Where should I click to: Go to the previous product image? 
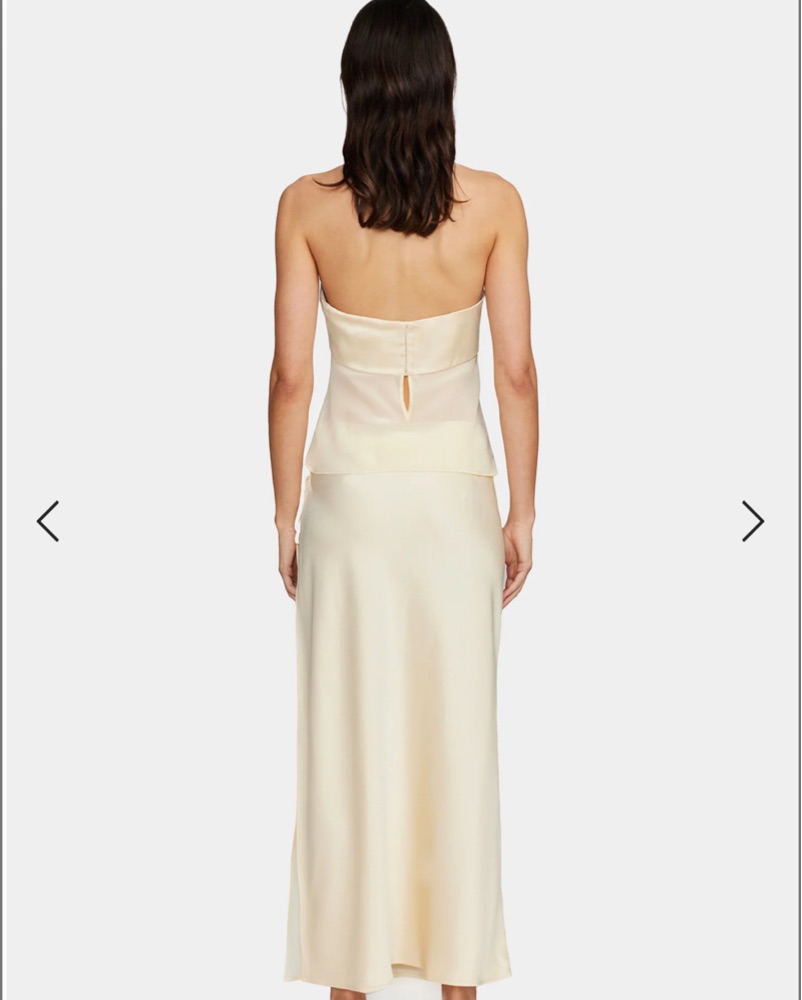tap(48, 521)
